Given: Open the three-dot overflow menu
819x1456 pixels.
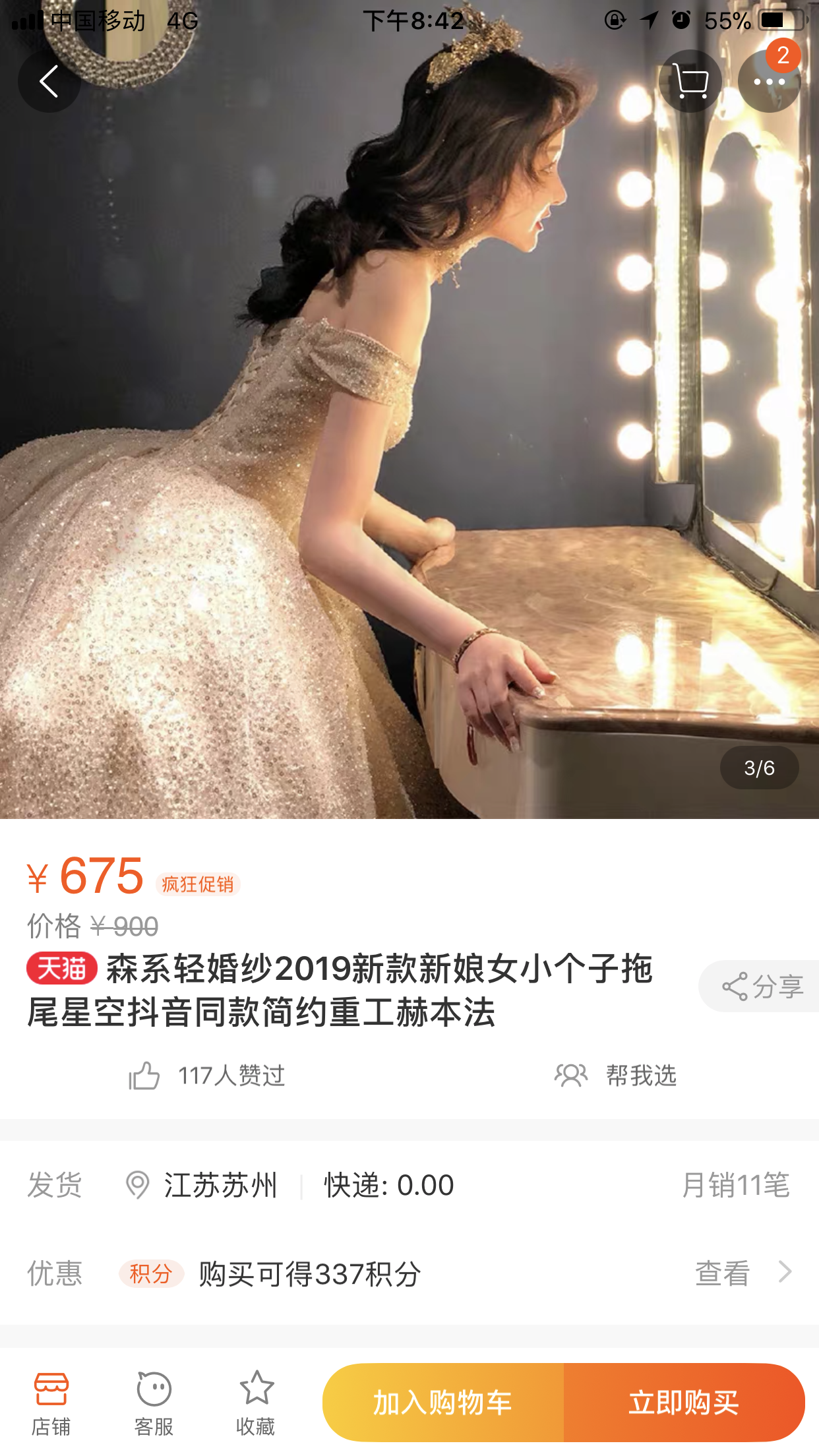Looking at the screenshot, I should pos(770,81).
